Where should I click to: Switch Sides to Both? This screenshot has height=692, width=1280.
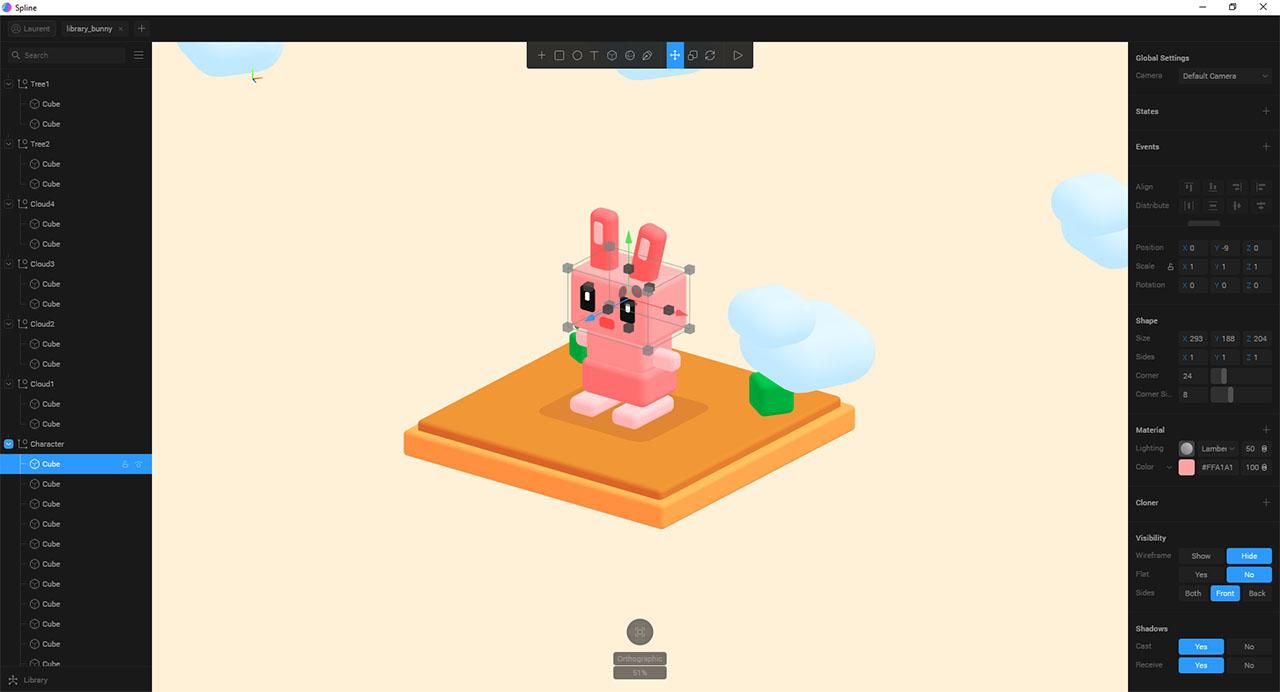pos(1193,593)
